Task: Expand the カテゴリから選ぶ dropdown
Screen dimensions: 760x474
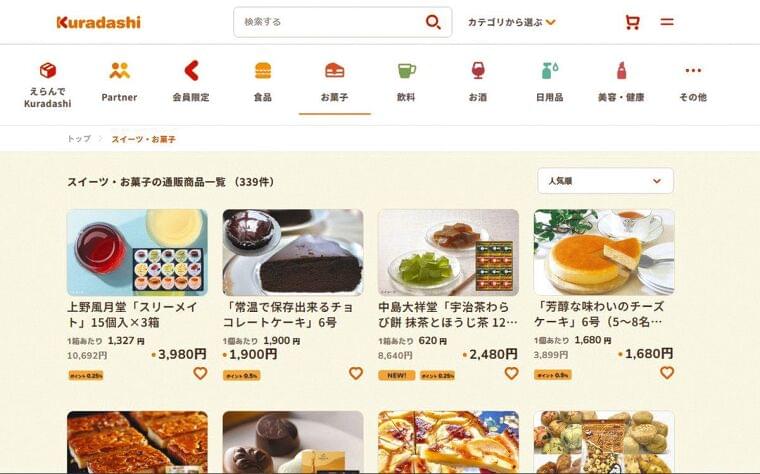Action: (512, 22)
